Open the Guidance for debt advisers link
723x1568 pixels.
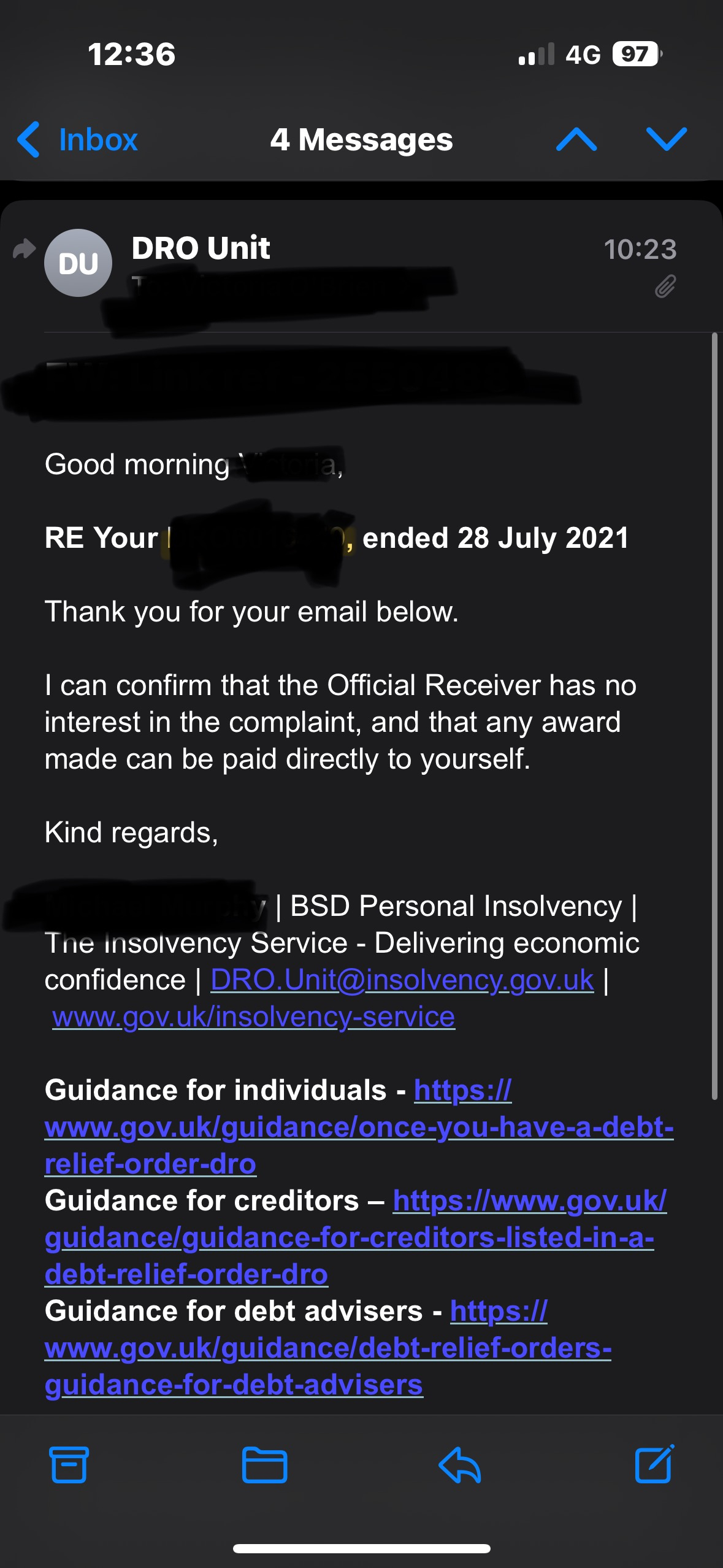coord(328,1348)
